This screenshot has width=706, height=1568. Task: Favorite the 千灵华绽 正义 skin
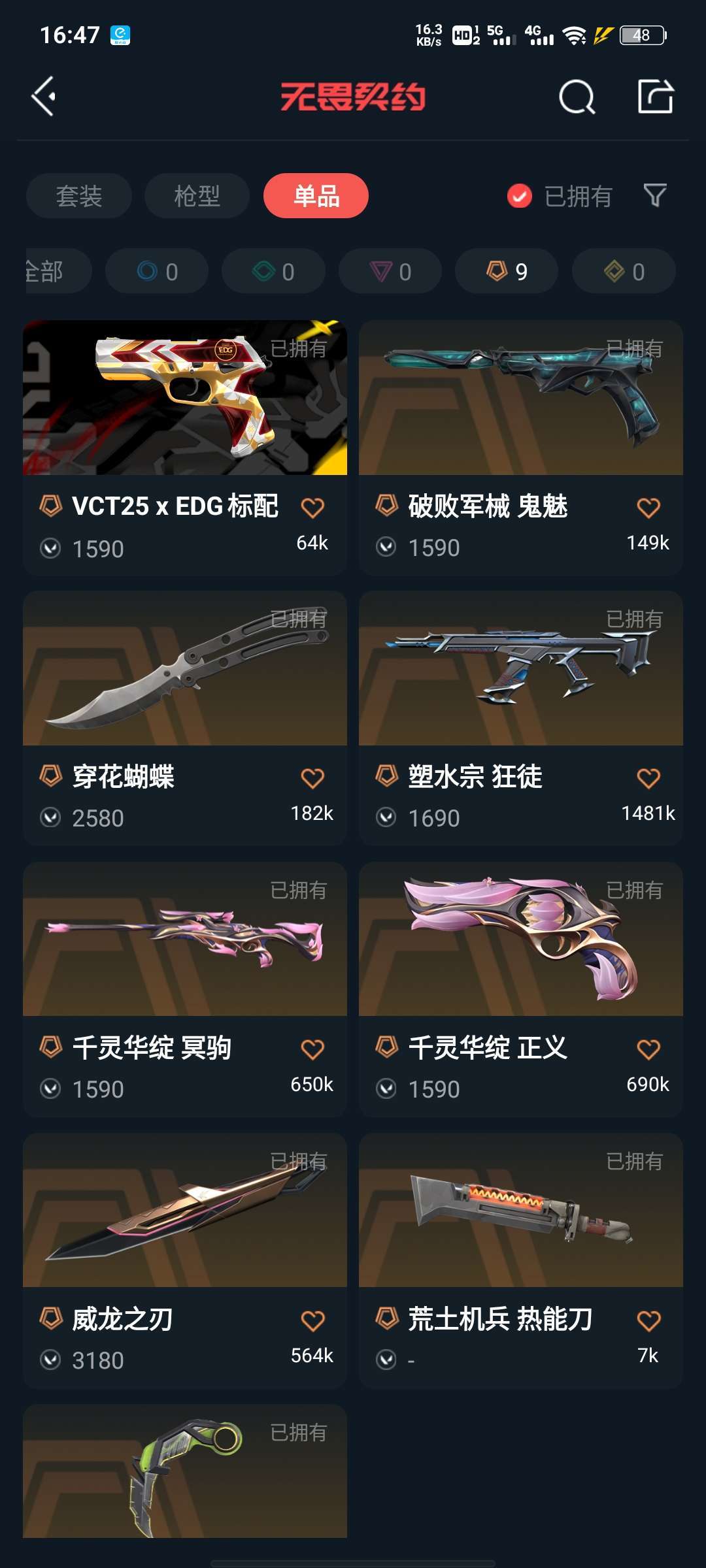coord(648,1049)
